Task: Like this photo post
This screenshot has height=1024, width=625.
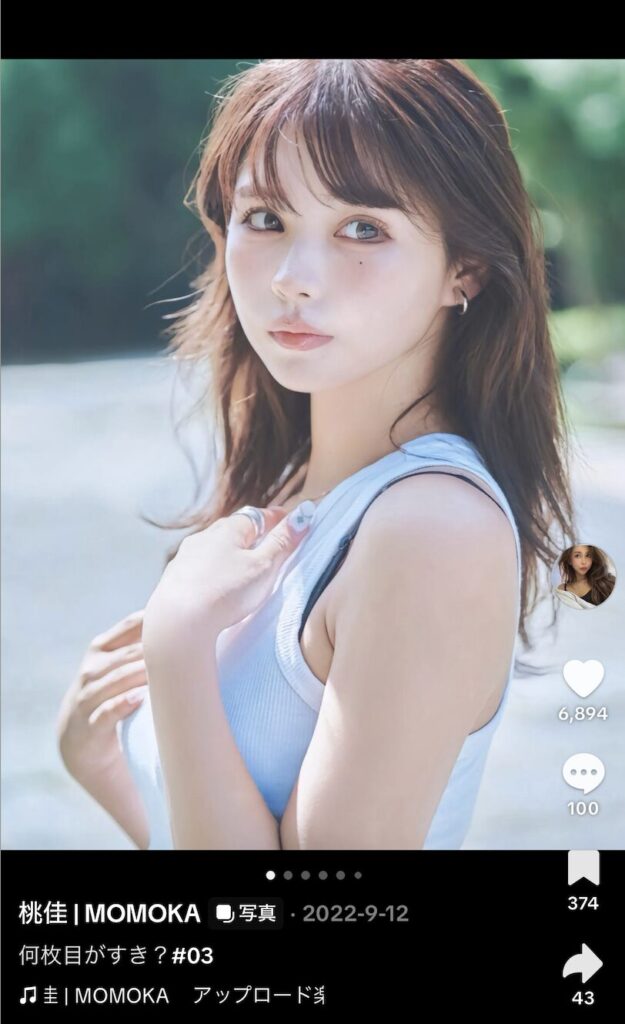Action: [x=583, y=679]
